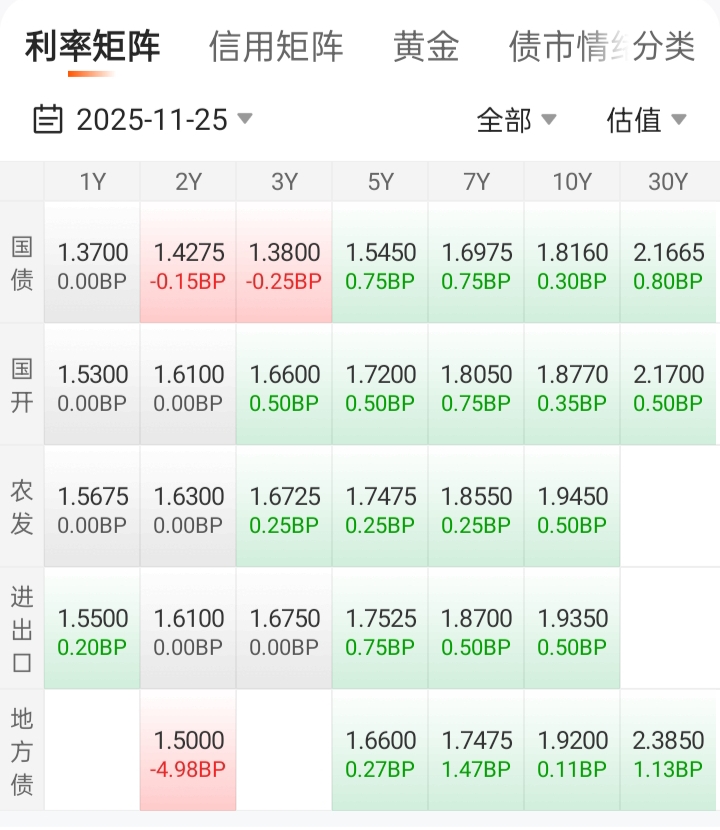Switch to the 信用矩阵 tab
720x830 pixels.
276,46
